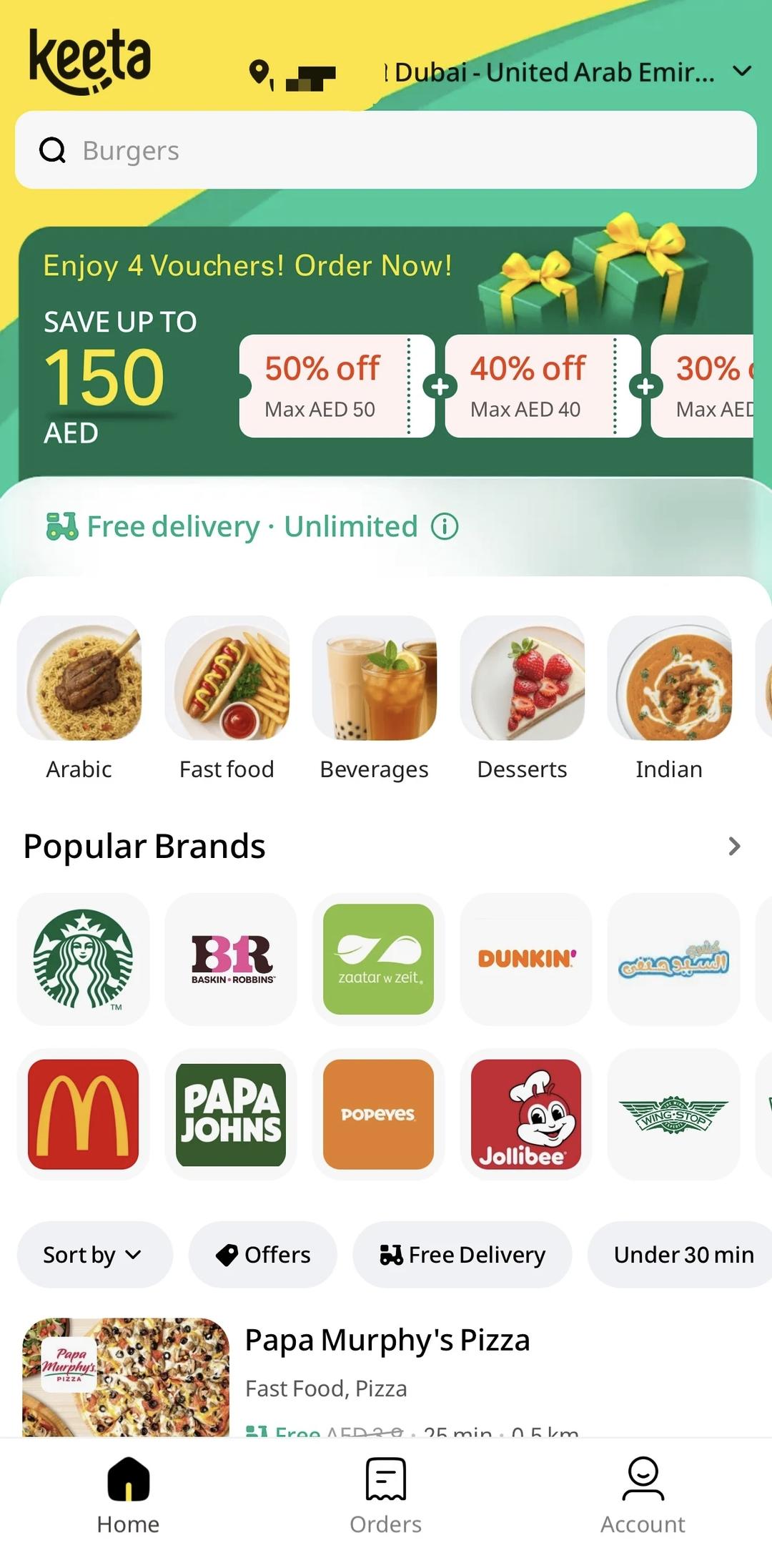Apply the Free Delivery filter chip

pyautogui.click(x=462, y=1255)
